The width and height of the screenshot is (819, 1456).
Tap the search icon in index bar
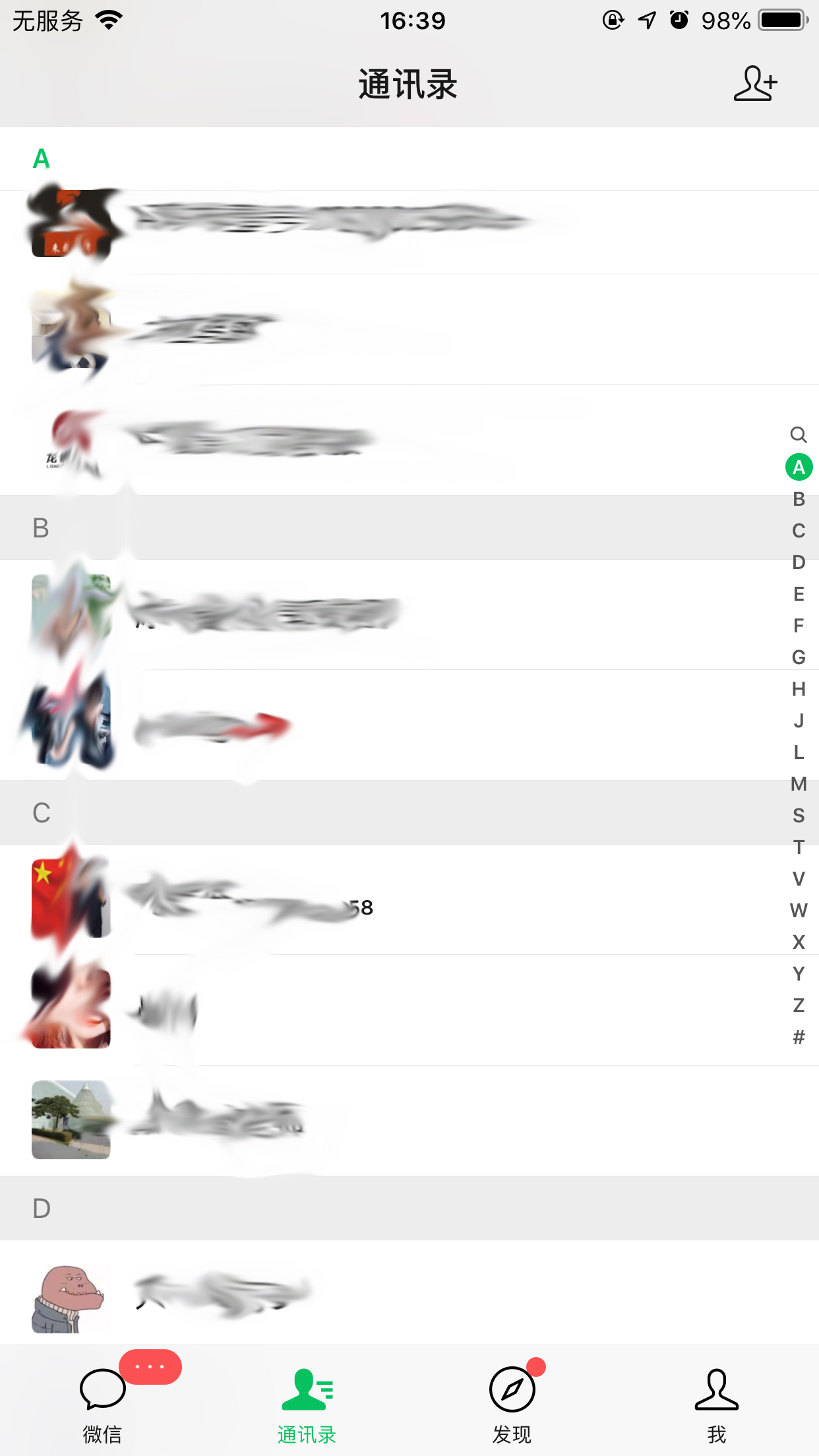click(x=799, y=435)
